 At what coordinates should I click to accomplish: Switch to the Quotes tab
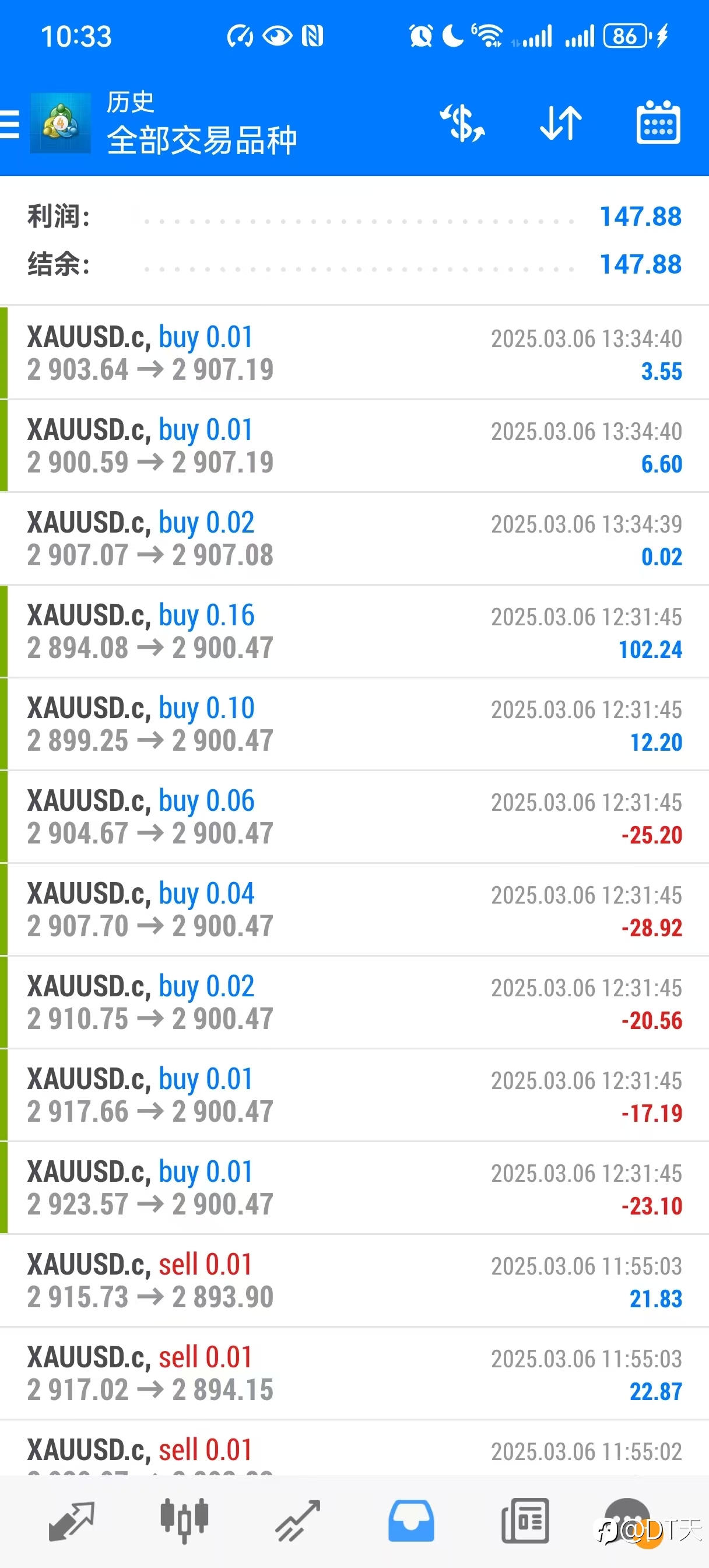tap(71, 1521)
